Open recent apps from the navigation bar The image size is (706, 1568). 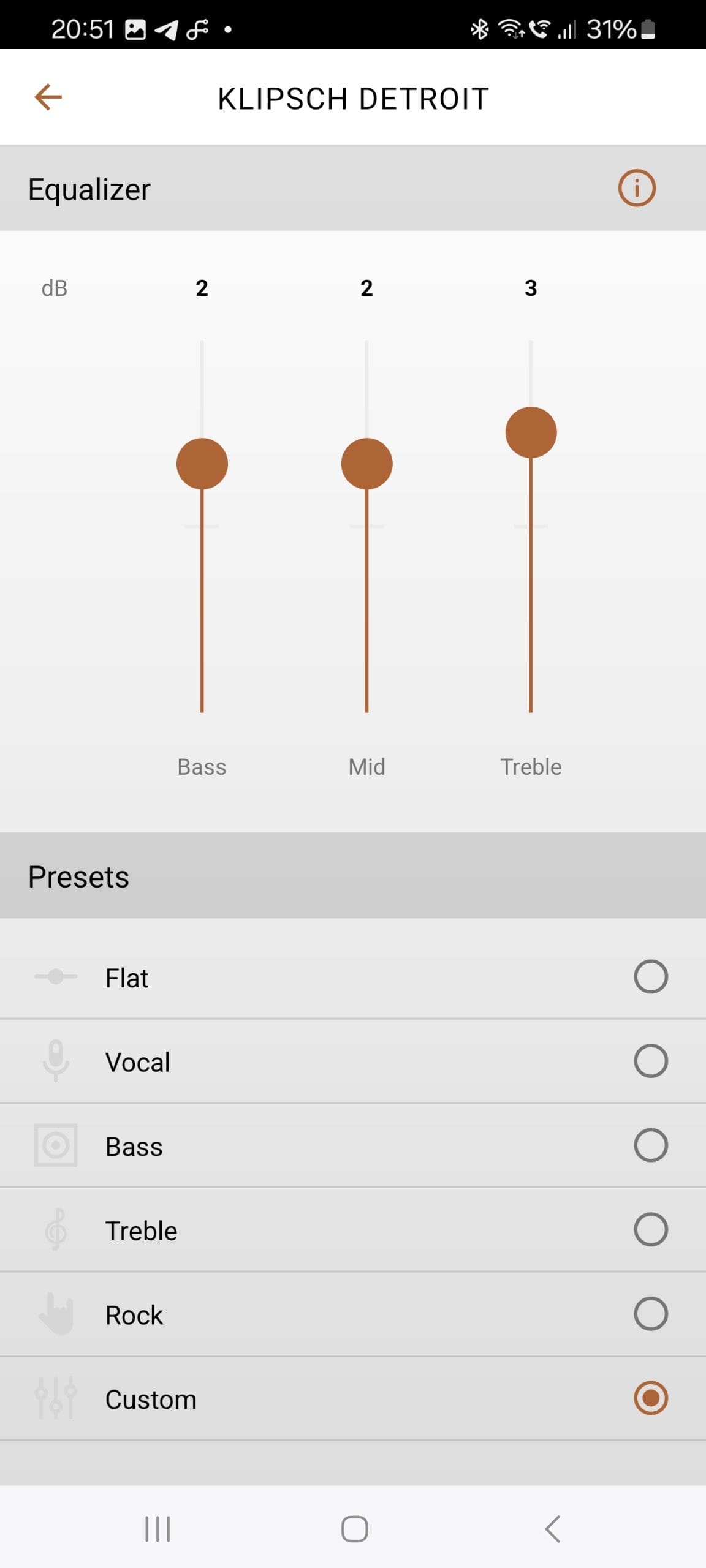pyautogui.click(x=158, y=1529)
